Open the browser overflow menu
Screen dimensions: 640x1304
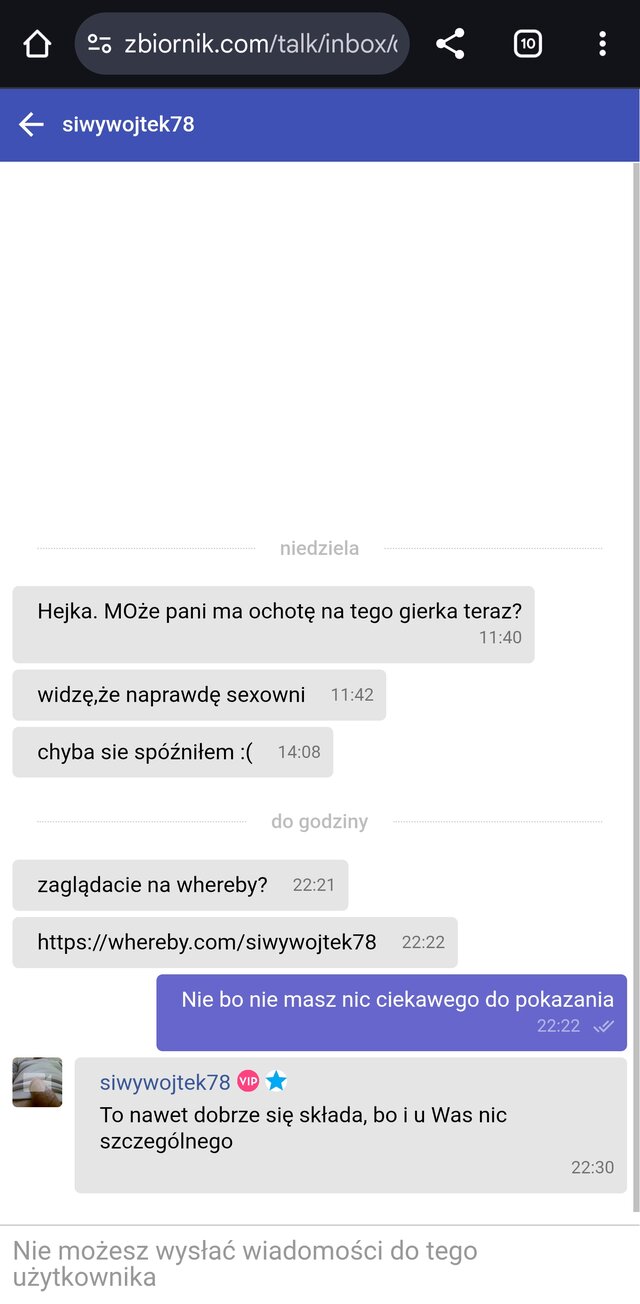click(602, 44)
